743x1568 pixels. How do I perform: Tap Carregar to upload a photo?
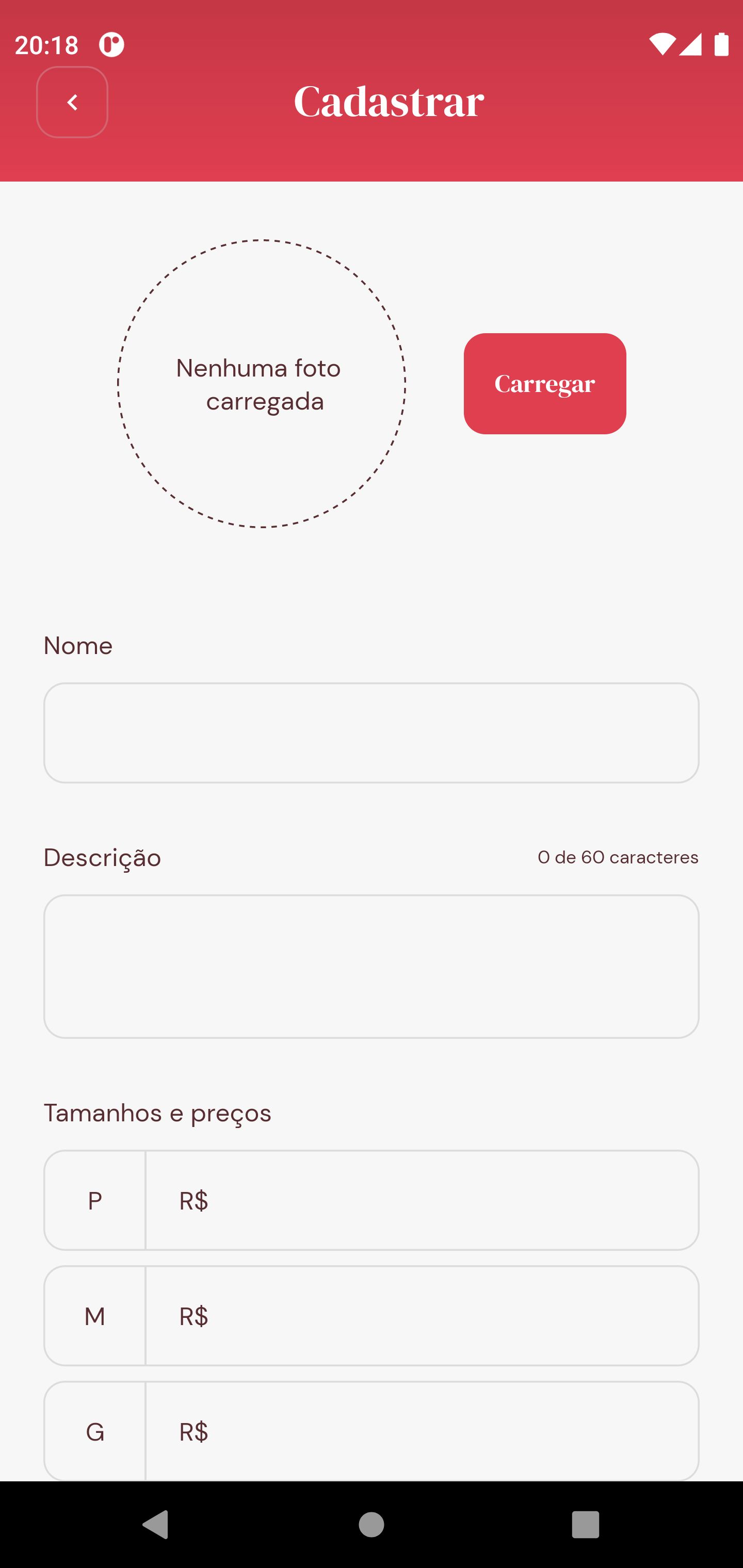[544, 383]
